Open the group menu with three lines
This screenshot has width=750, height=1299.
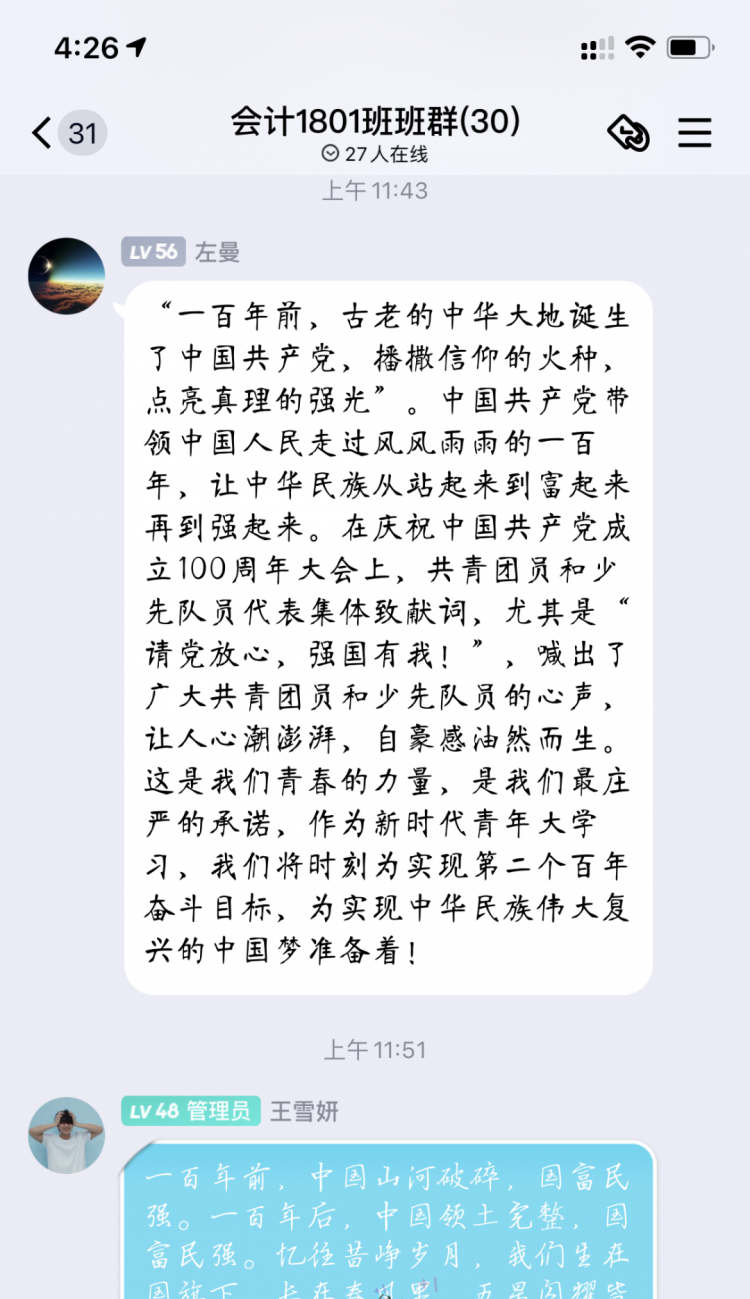pos(695,132)
